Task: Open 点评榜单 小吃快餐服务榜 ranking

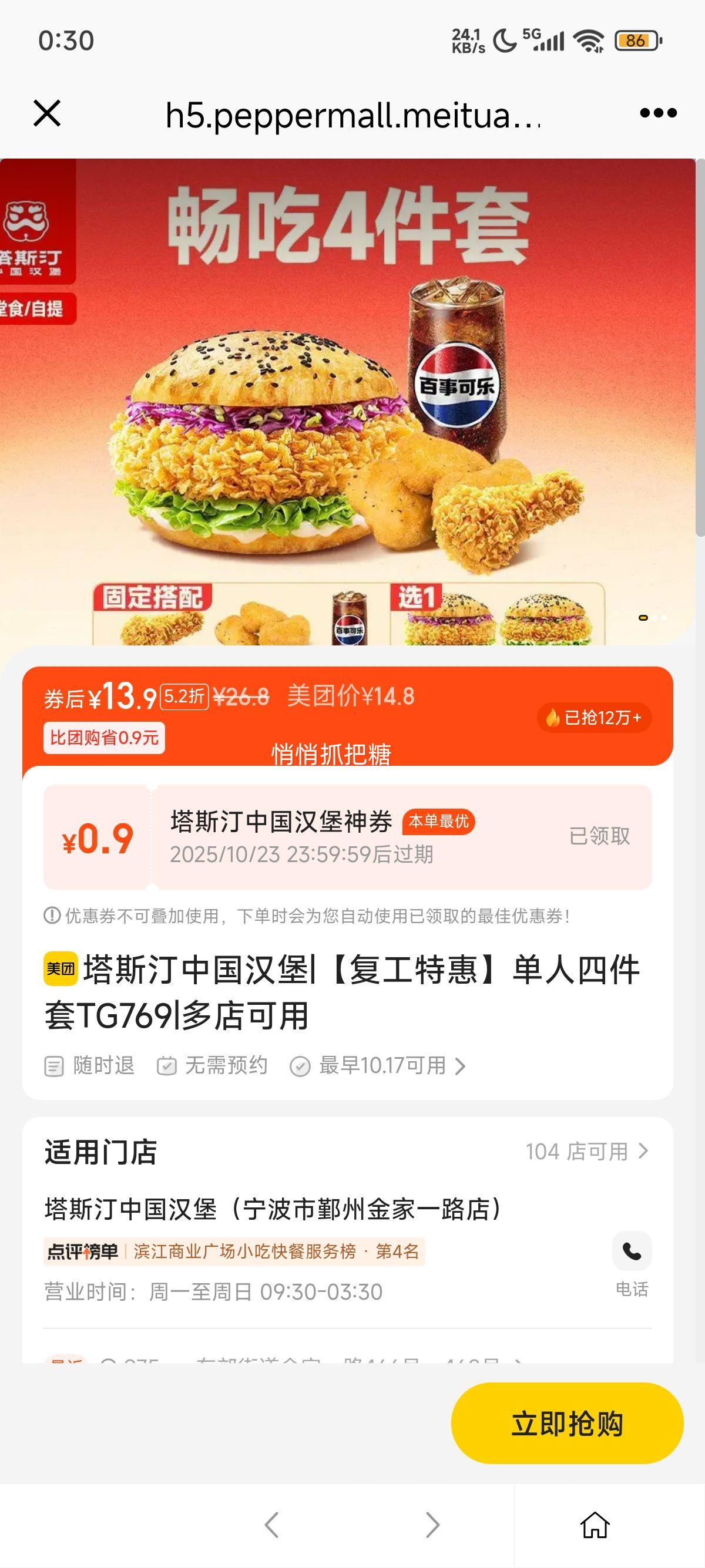Action: 234,1252
